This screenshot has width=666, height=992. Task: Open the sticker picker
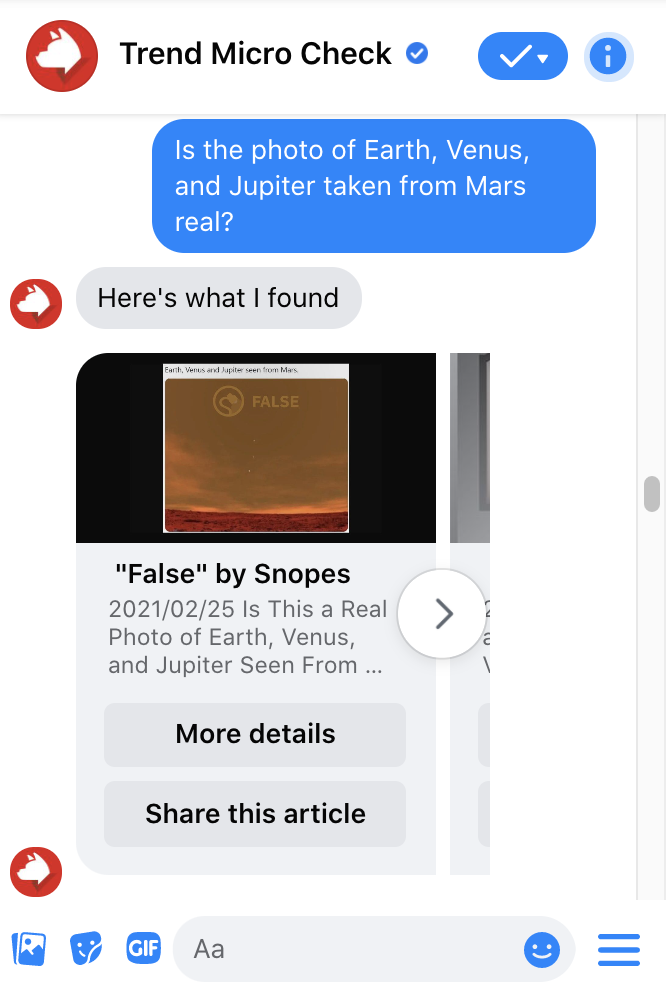pos(86,948)
